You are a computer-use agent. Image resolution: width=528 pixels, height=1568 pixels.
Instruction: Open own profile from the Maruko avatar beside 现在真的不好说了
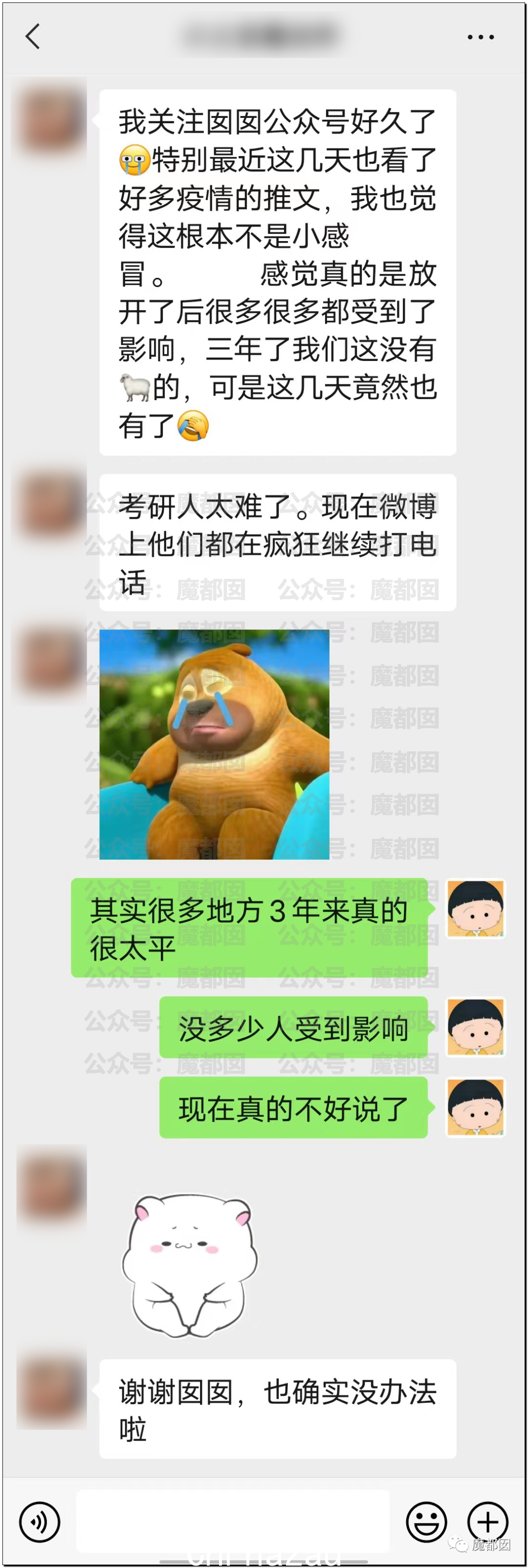(476, 1107)
